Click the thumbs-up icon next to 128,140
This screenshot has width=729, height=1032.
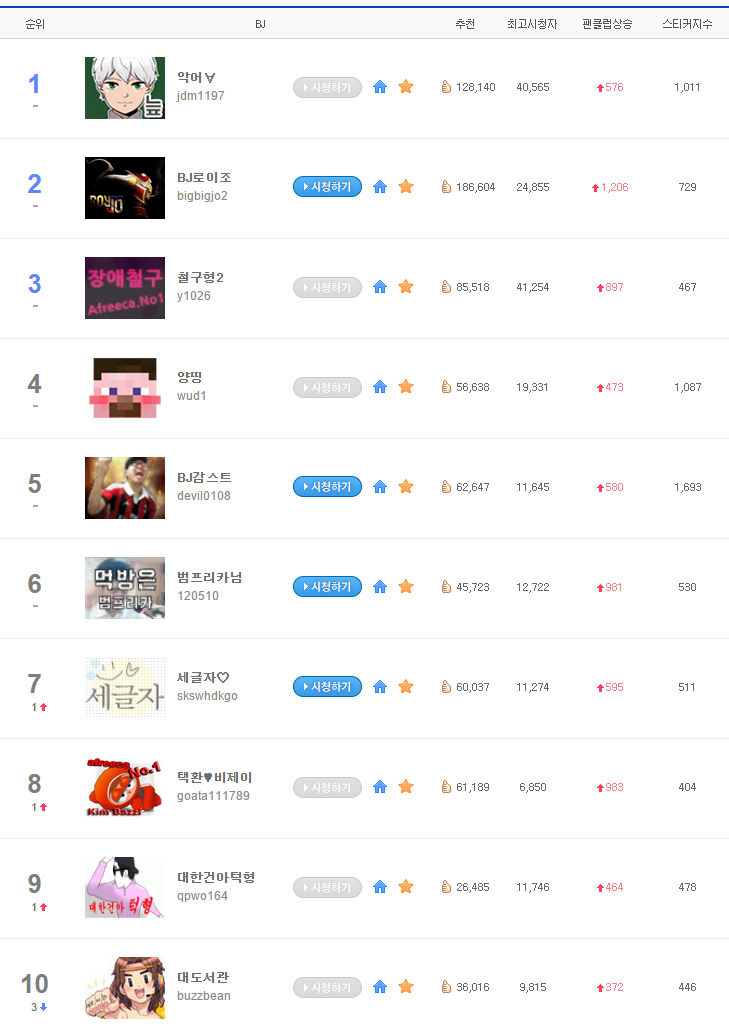pos(445,87)
